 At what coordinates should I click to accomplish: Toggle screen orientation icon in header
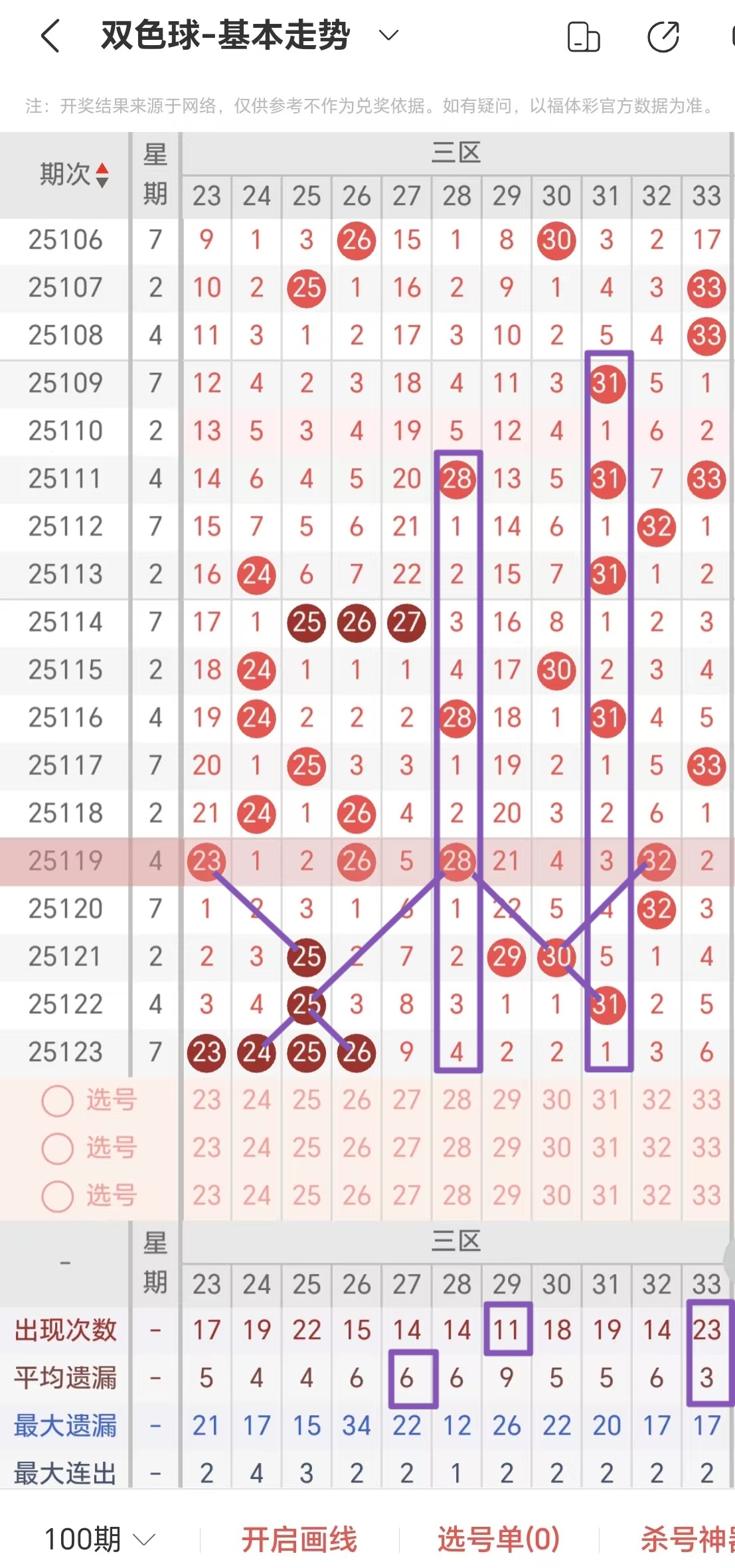[584, 36]
